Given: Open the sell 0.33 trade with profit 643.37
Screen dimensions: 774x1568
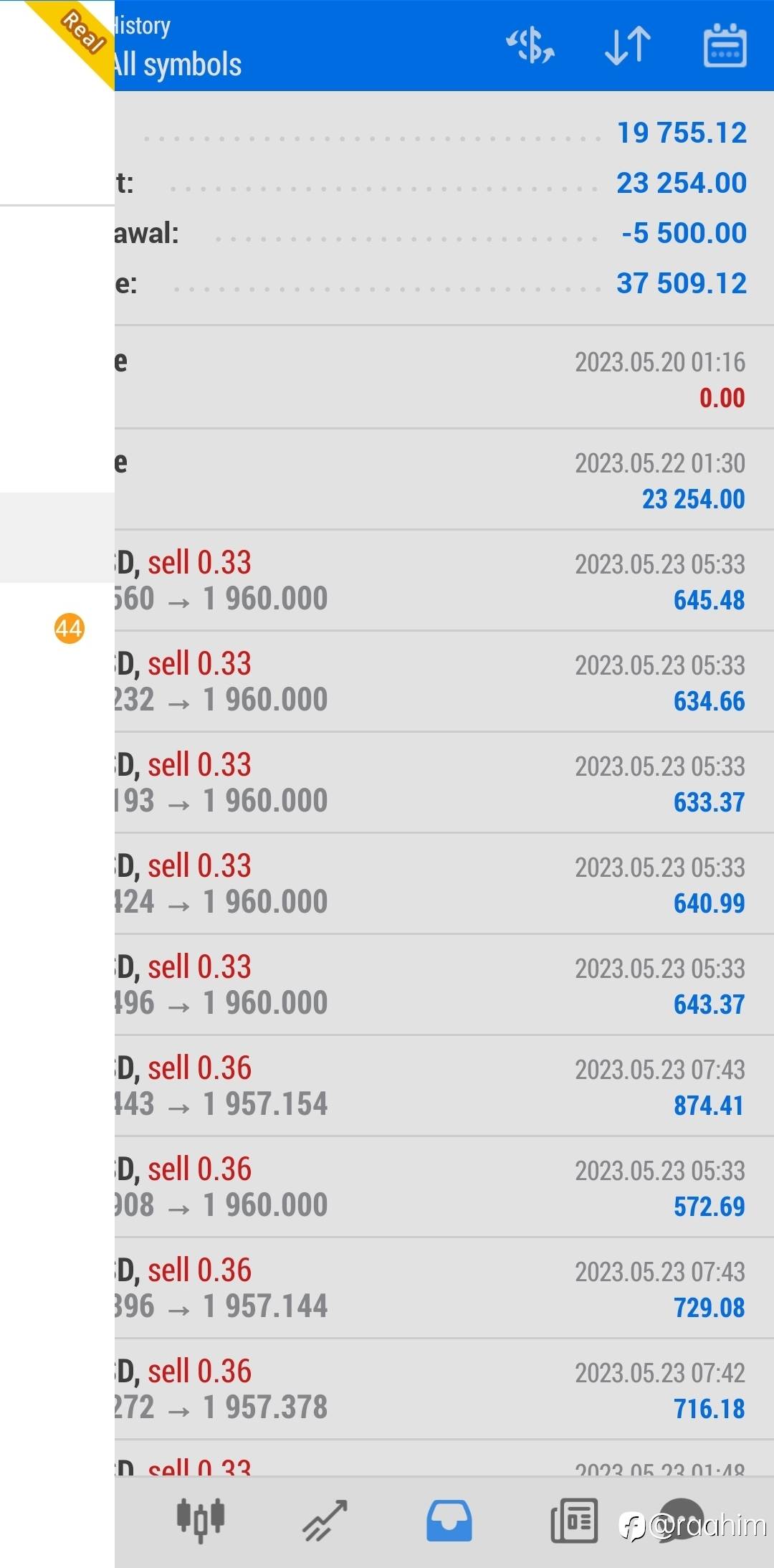Looking at the screenshot, I should (444, 985).
